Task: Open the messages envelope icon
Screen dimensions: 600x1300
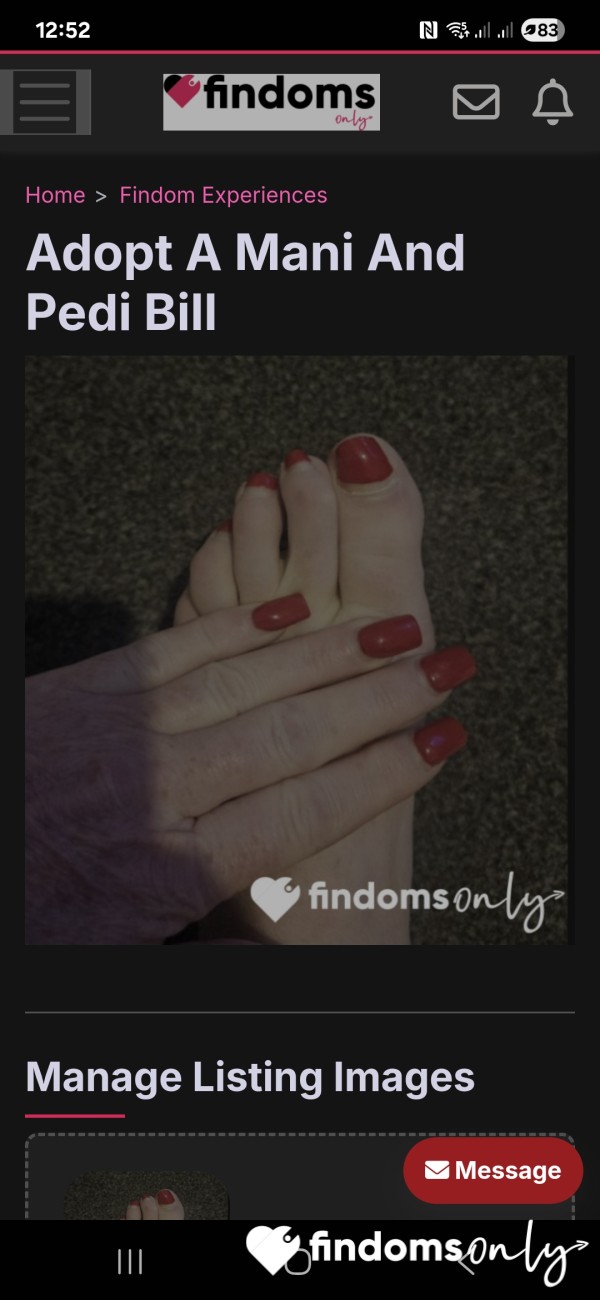Action: click(476, 102)
